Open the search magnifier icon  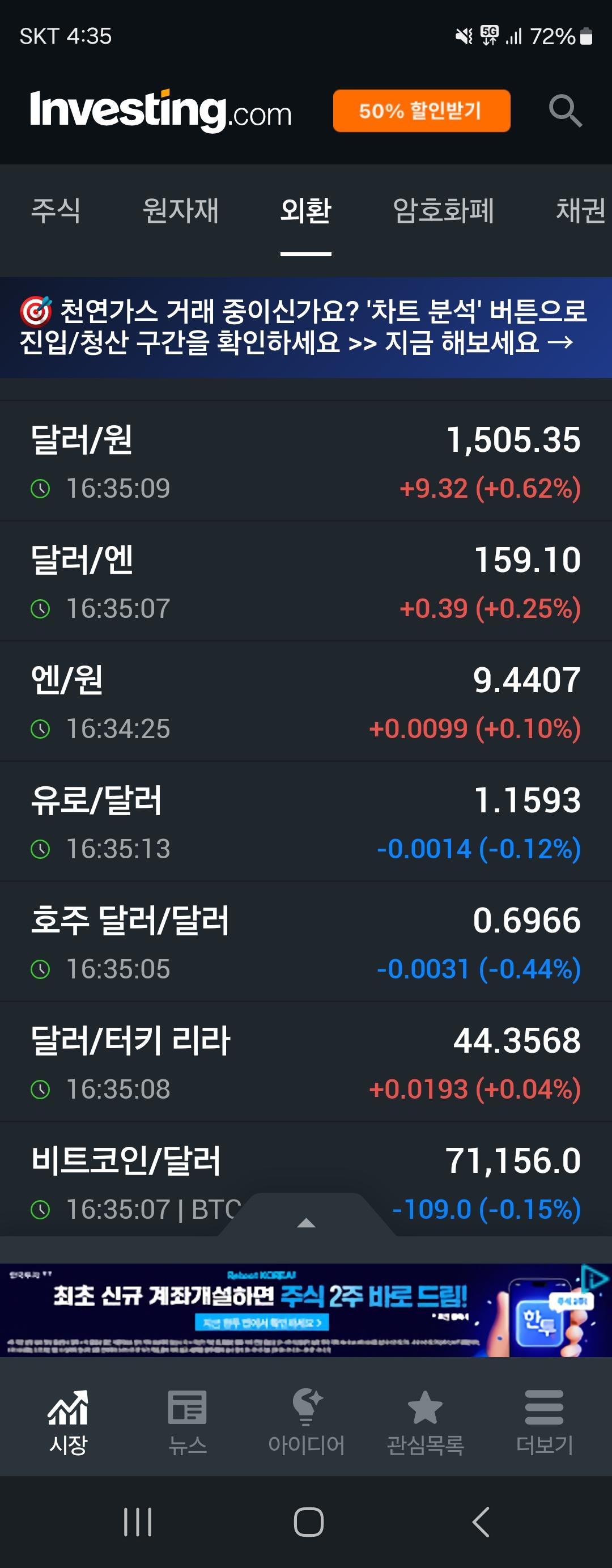coord(565,111)
